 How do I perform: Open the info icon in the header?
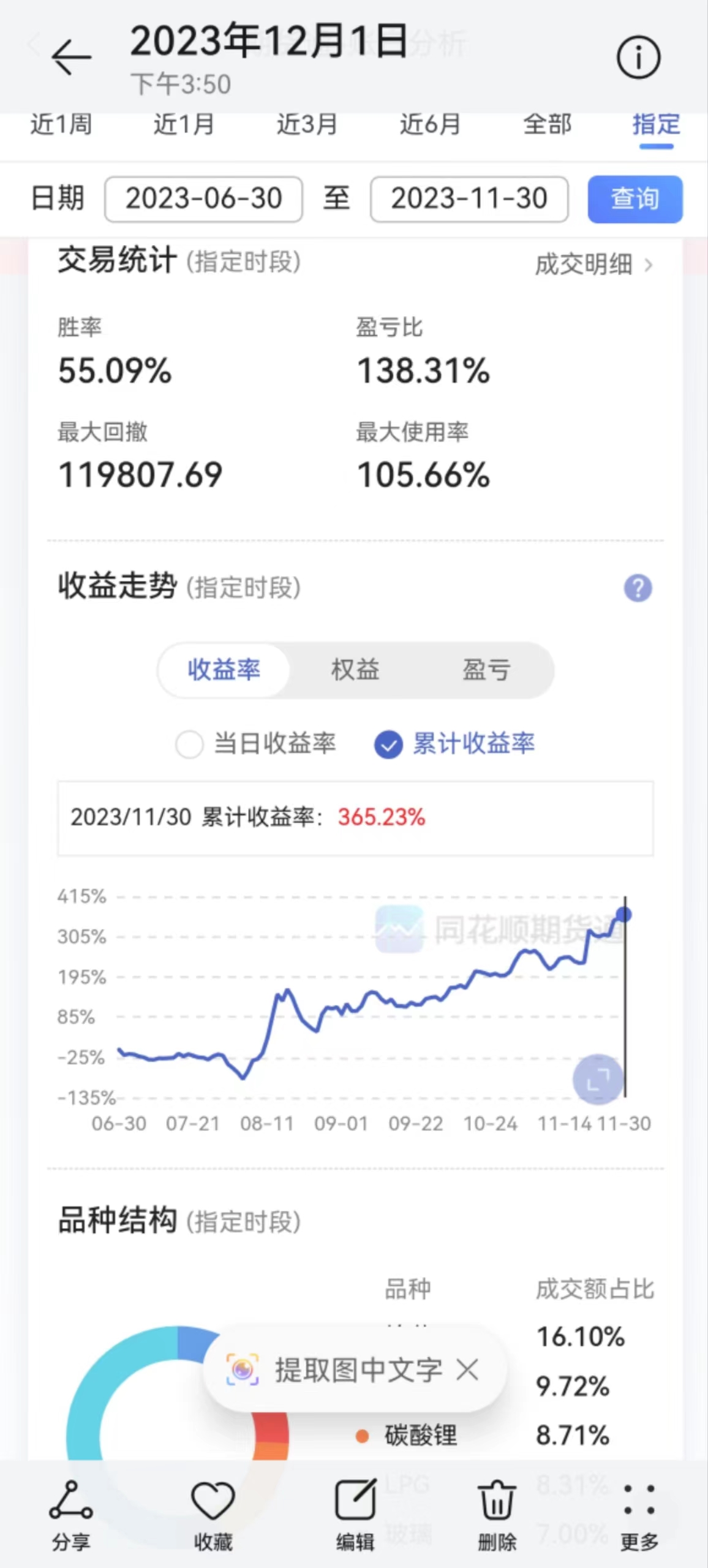point(638,58)
